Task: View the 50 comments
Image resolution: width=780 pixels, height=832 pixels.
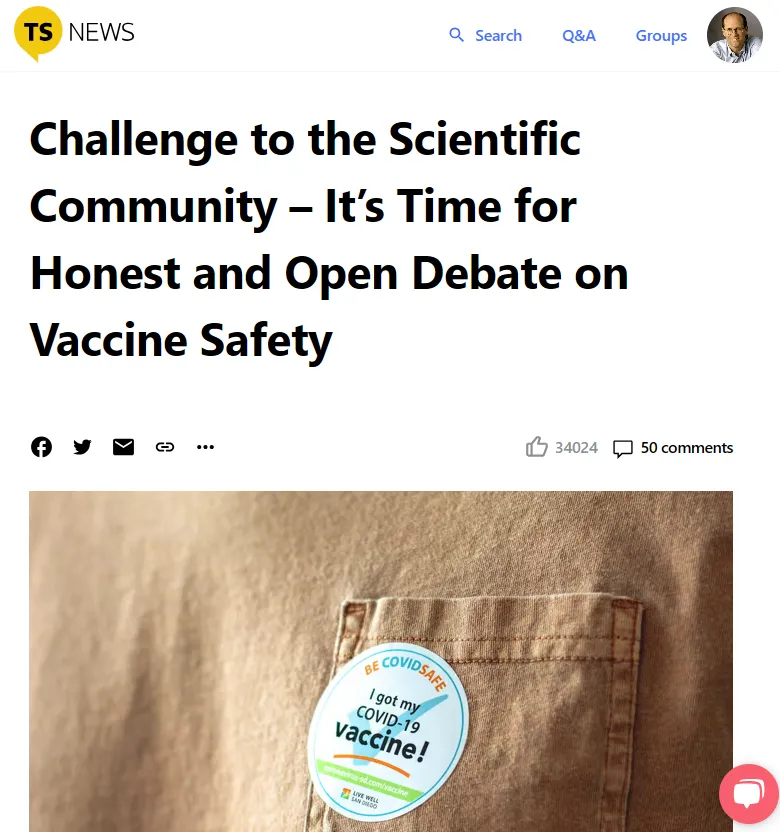Action: coord(673,448)
